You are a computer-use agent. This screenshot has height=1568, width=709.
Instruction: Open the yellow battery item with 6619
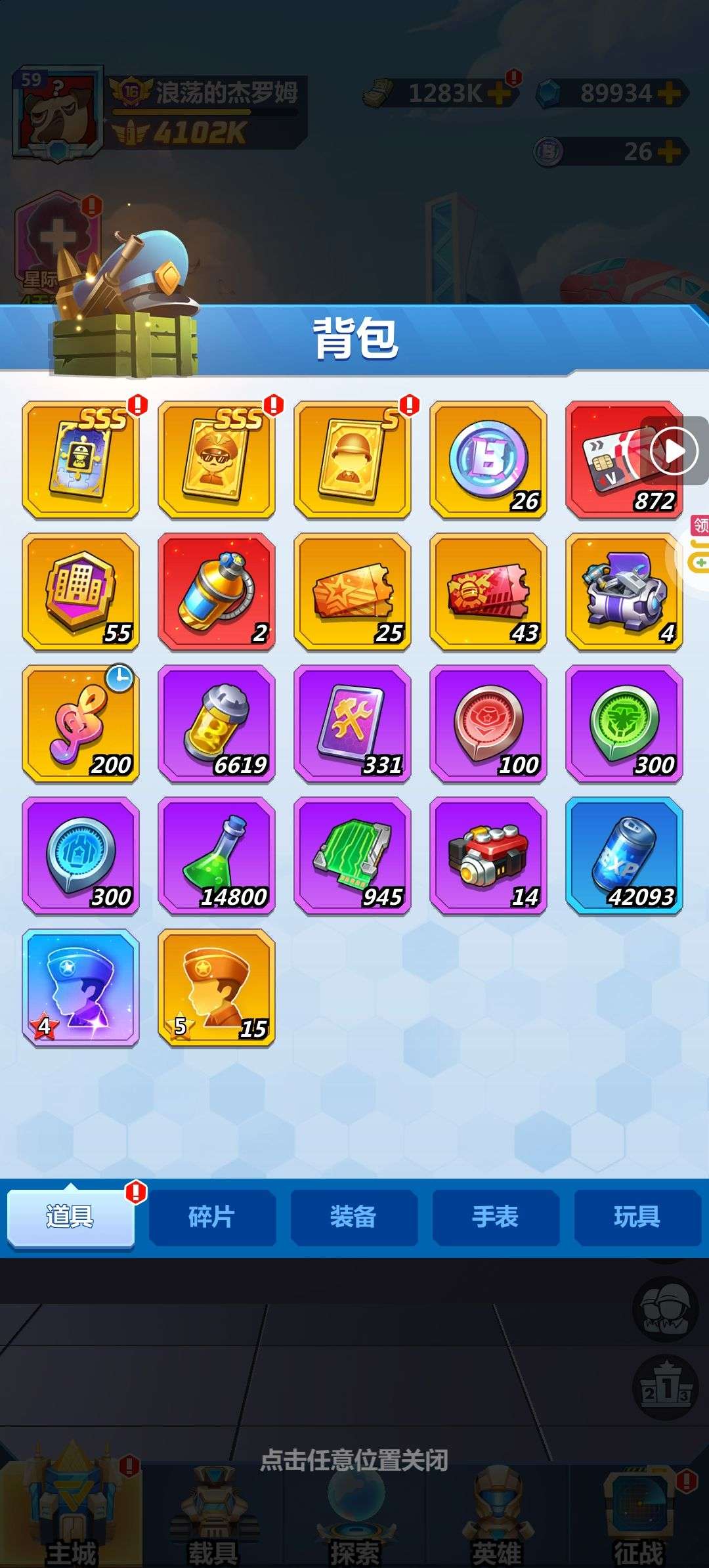[217, 724]
